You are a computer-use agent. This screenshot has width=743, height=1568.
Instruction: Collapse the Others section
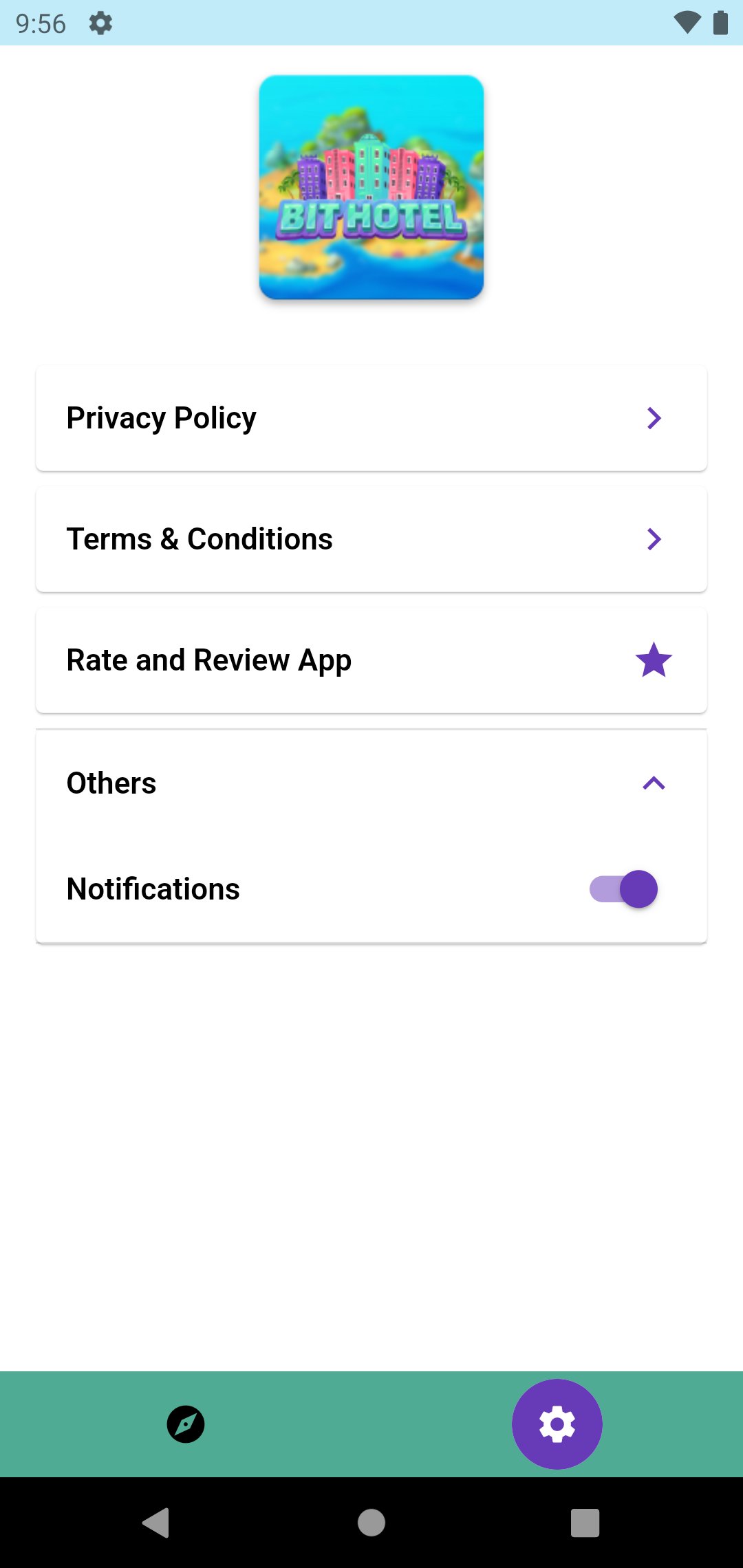[653, 783]
